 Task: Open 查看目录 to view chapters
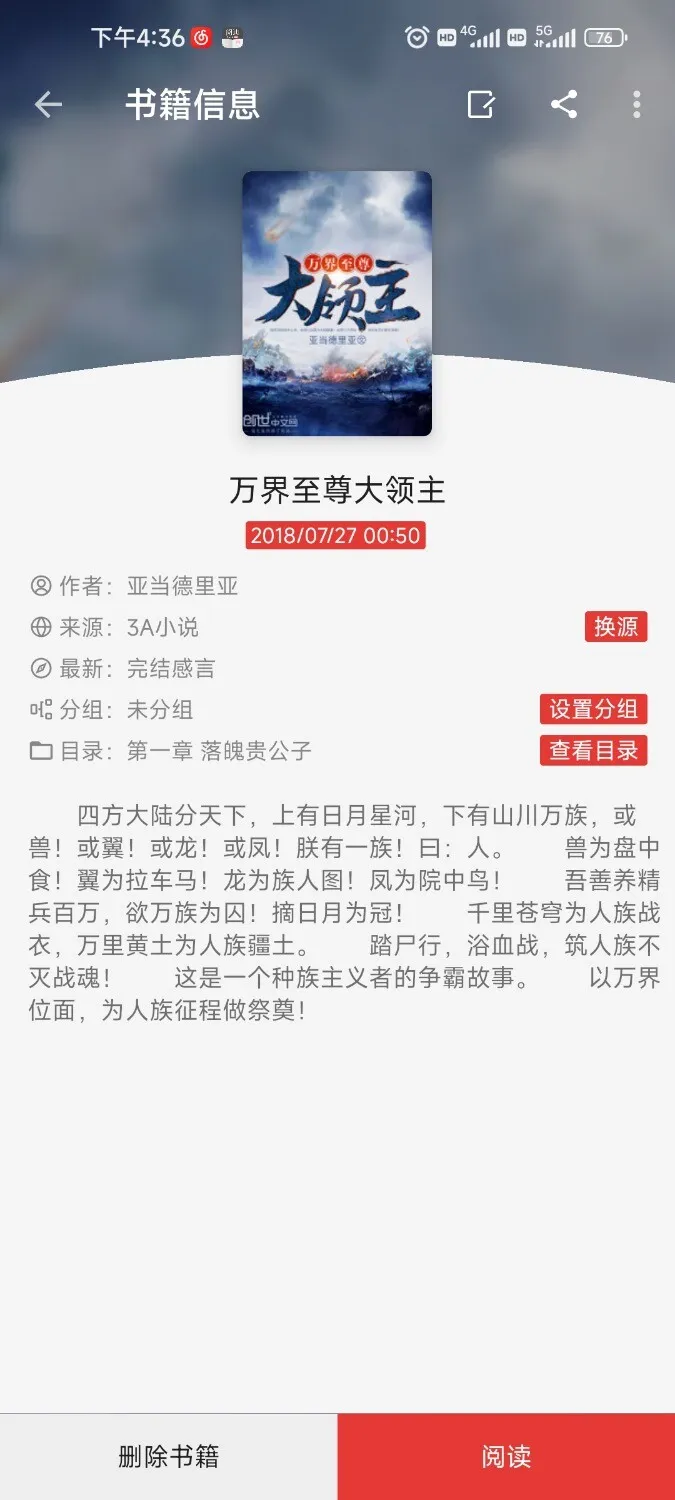[x=593, y=751]
